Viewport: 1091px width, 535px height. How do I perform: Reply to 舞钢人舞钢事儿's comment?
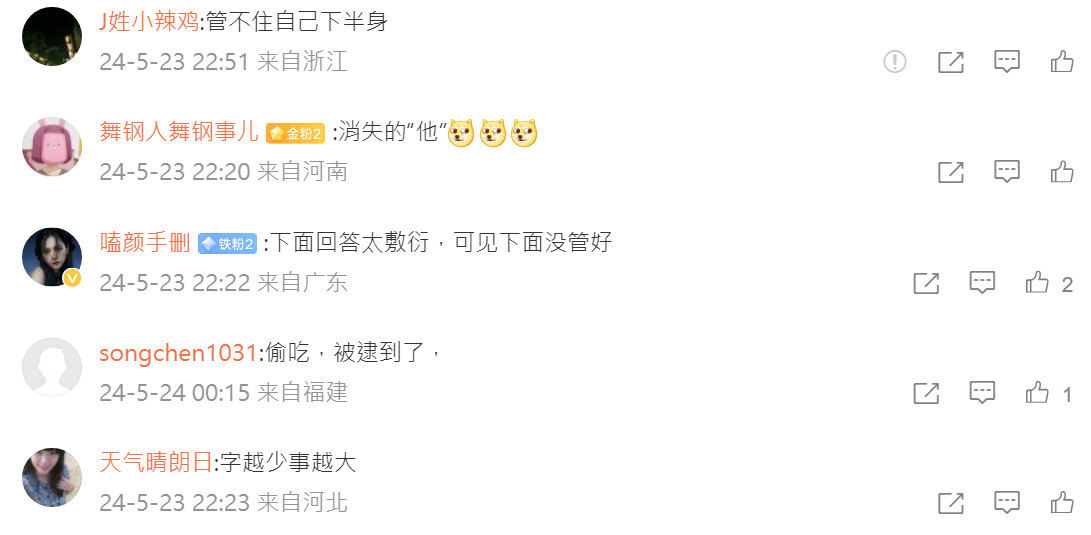click(1006, 172)
